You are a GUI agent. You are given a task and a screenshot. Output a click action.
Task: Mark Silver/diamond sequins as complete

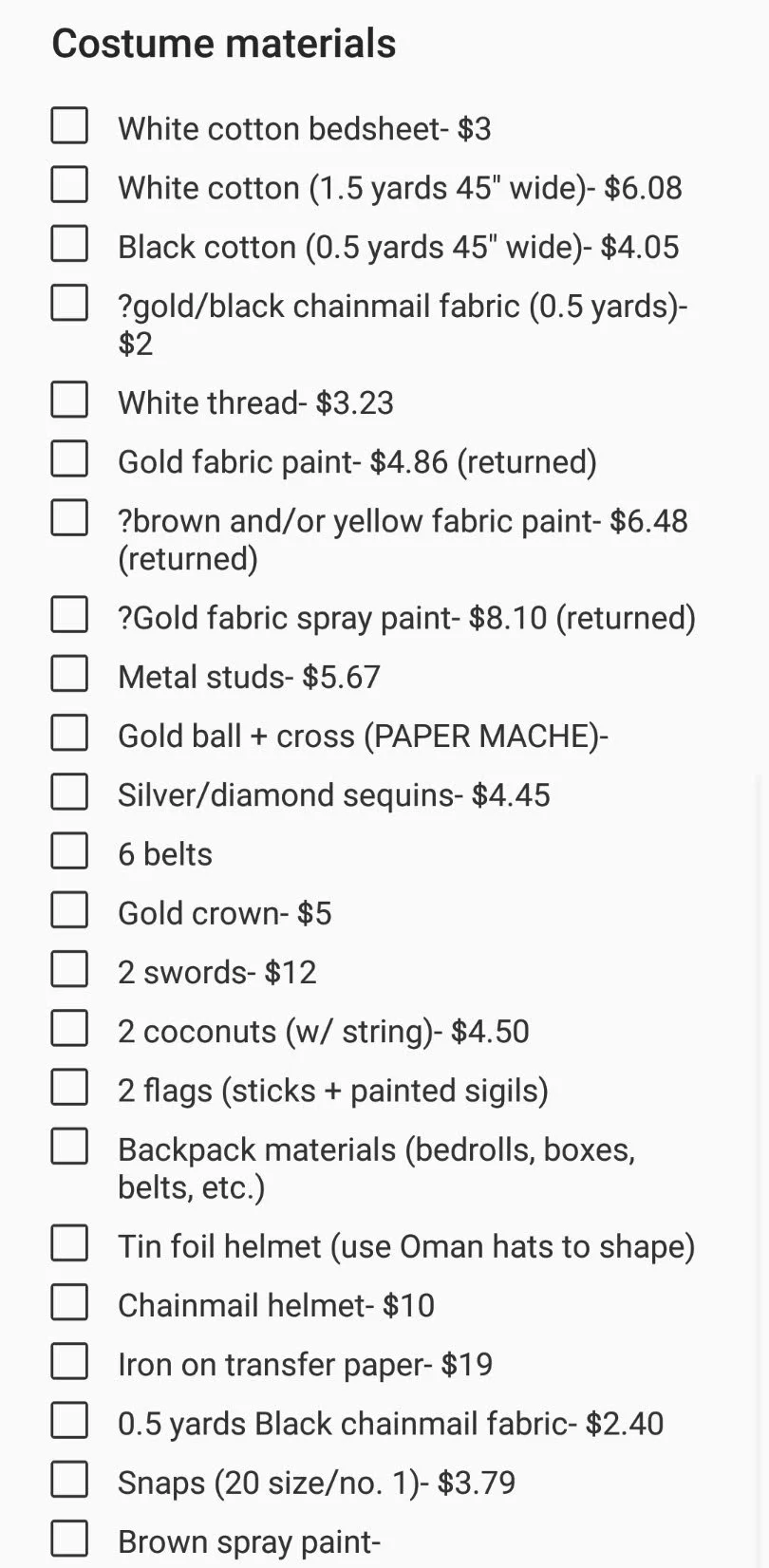pos(69,792)
